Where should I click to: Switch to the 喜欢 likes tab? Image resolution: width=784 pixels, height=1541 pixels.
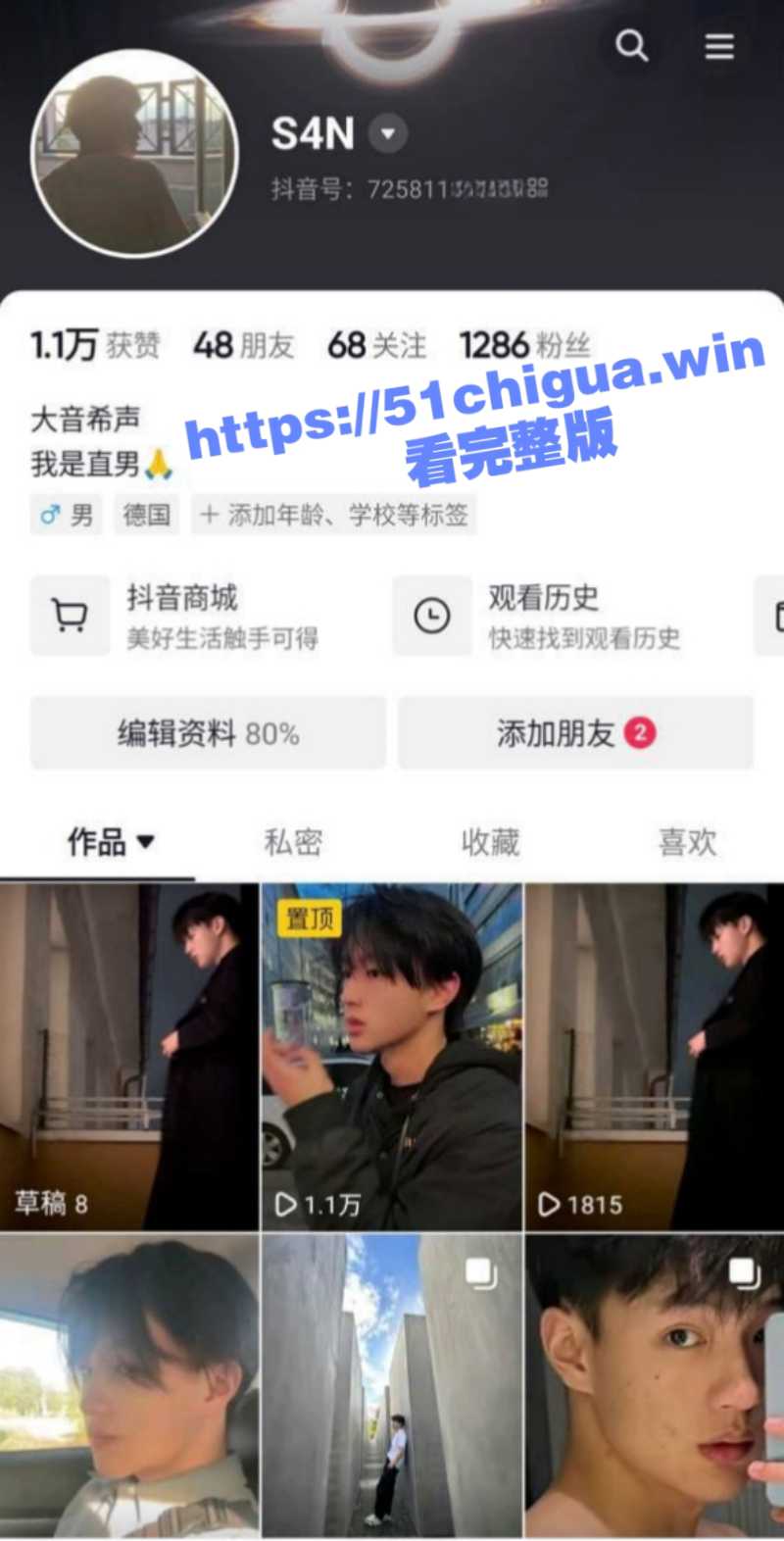[x=687, y=842]
